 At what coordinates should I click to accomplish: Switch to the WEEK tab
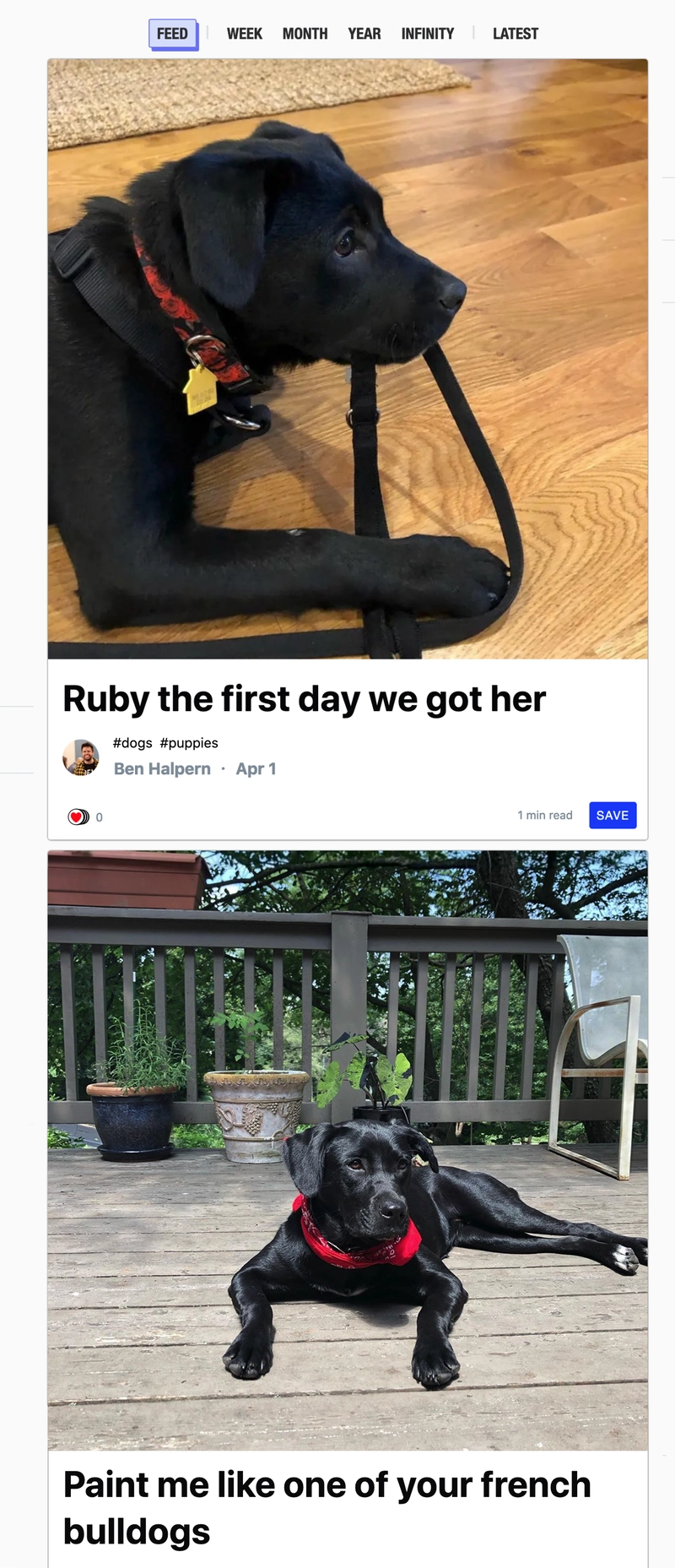point(244,34)
